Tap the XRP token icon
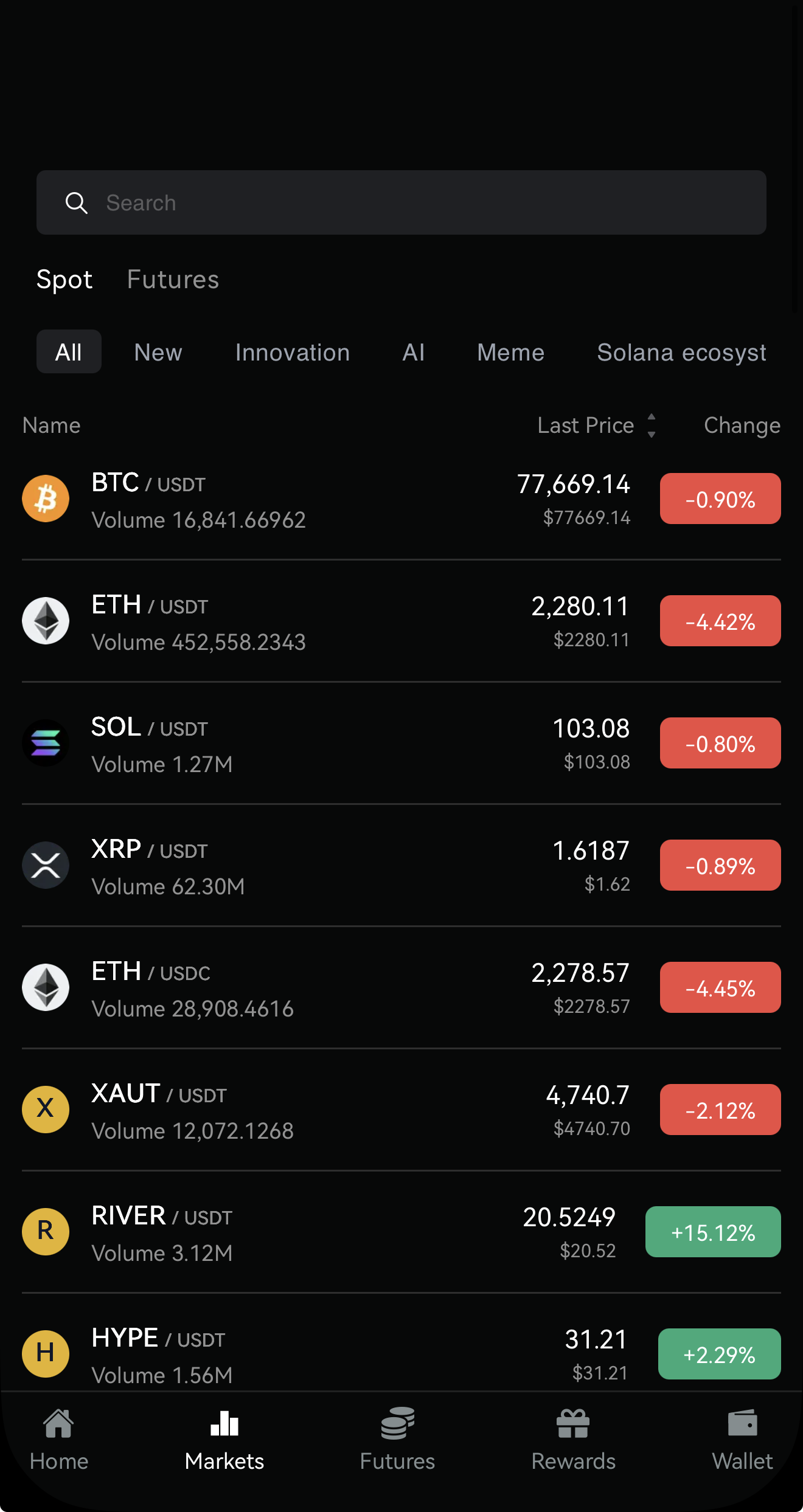Image resolution: width=803 pixels, height=1512 pixels. coord(46,865)
